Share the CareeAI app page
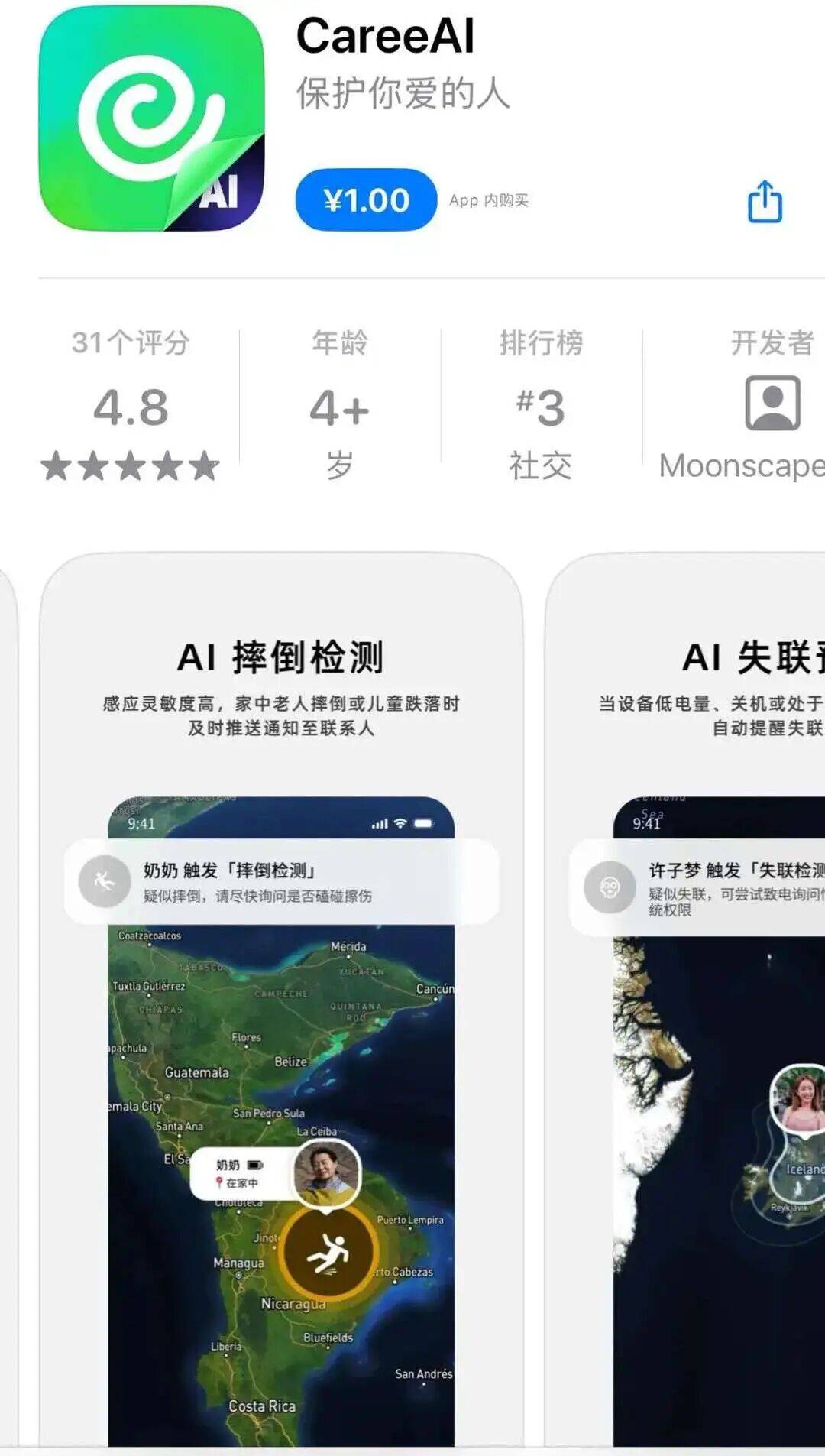The image size is (825, 1456). coord(765,202)
